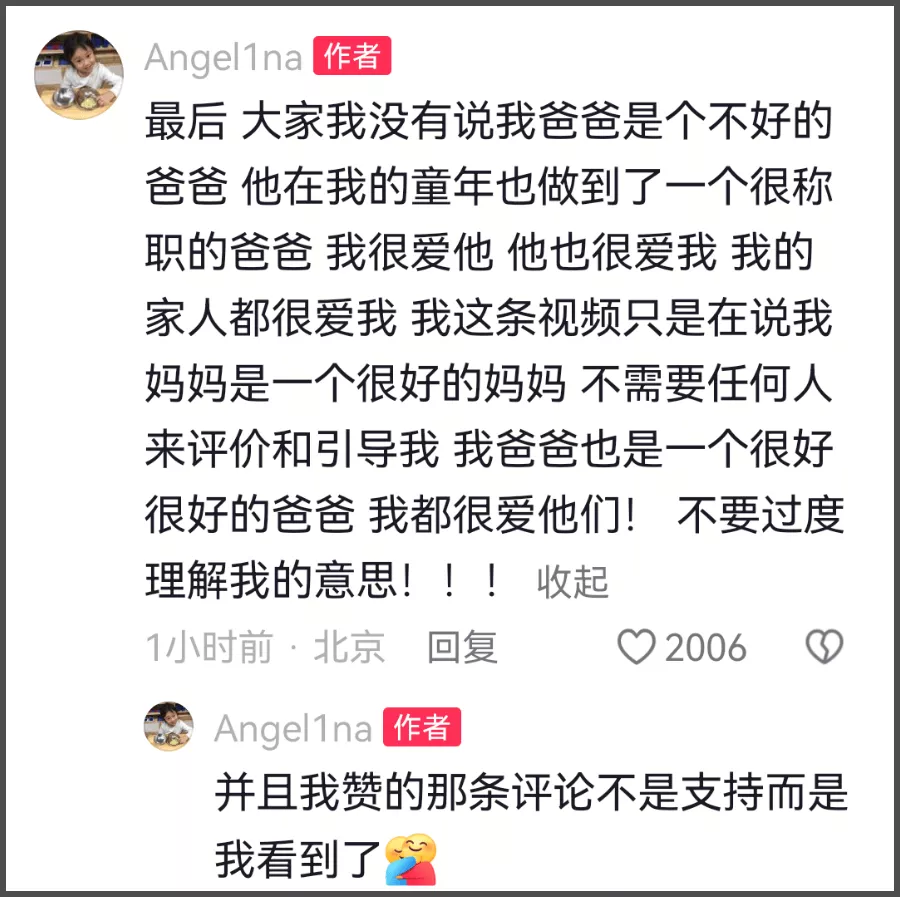Open Angel1na's avatar on the main comment
The width and height of the screenshot is (900, 897).
pos(79,74)
